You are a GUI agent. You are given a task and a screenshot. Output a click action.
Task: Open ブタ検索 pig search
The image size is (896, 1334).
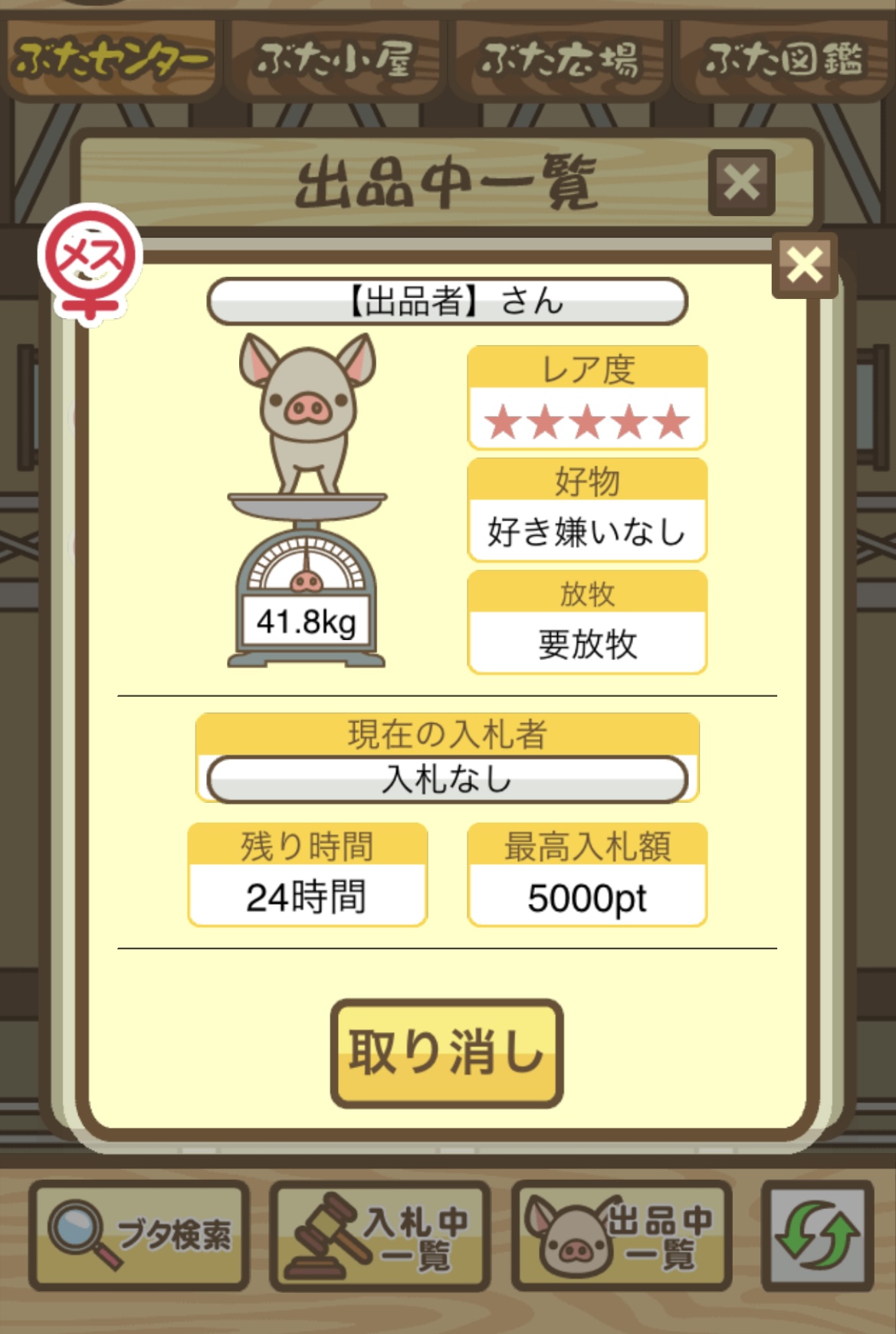139,1236
